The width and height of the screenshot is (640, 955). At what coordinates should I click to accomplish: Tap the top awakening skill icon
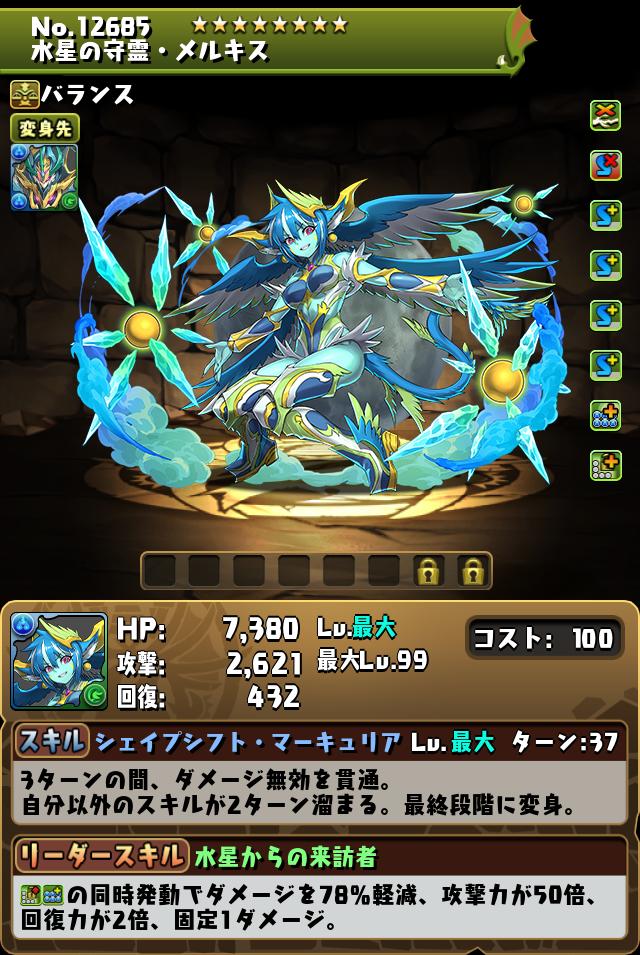point(605,115)
